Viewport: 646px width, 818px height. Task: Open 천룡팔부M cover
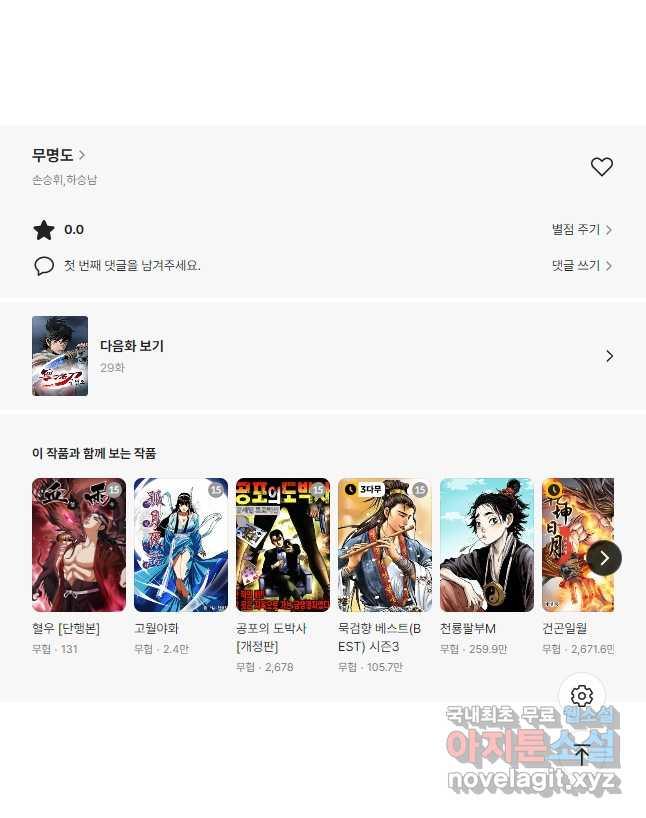[487, 545]
